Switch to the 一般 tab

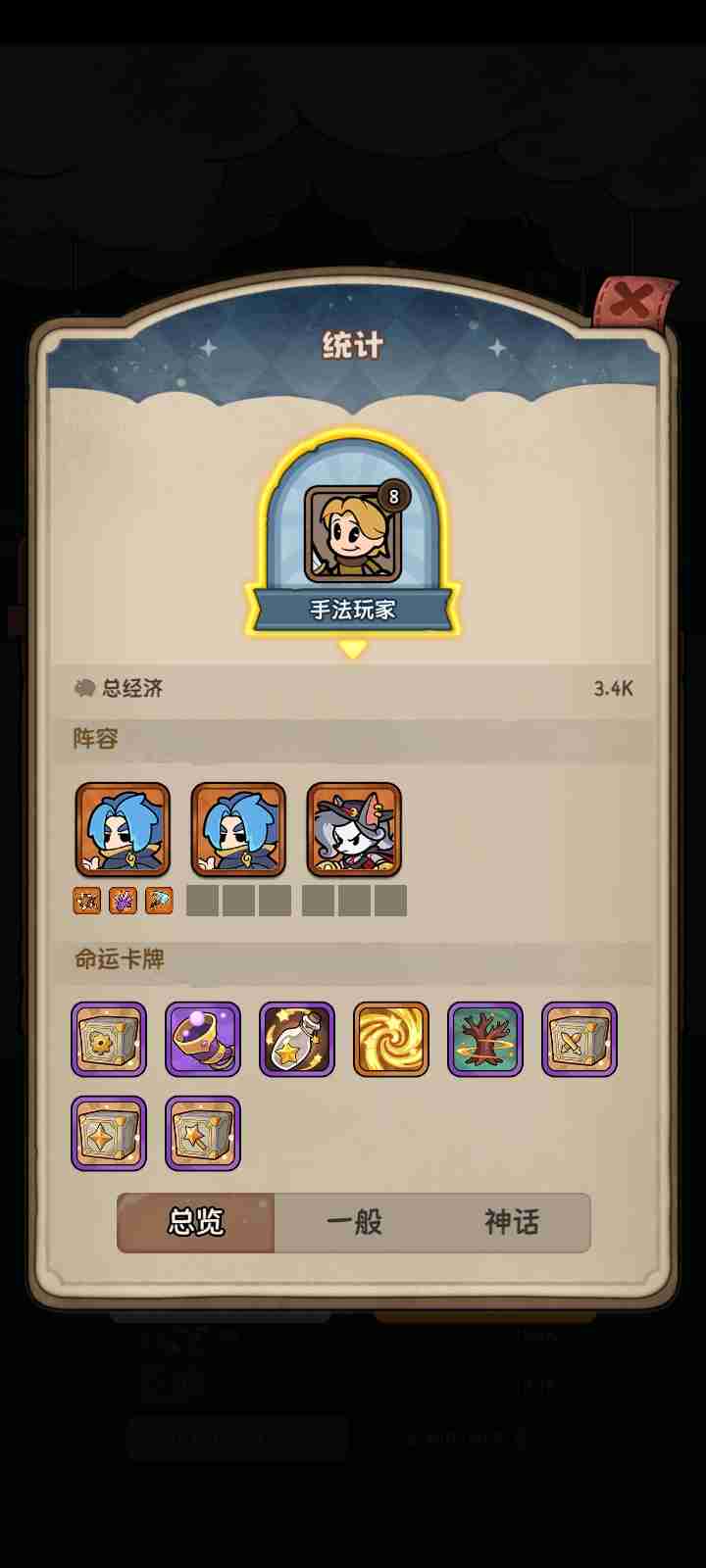click(353, 1222)
